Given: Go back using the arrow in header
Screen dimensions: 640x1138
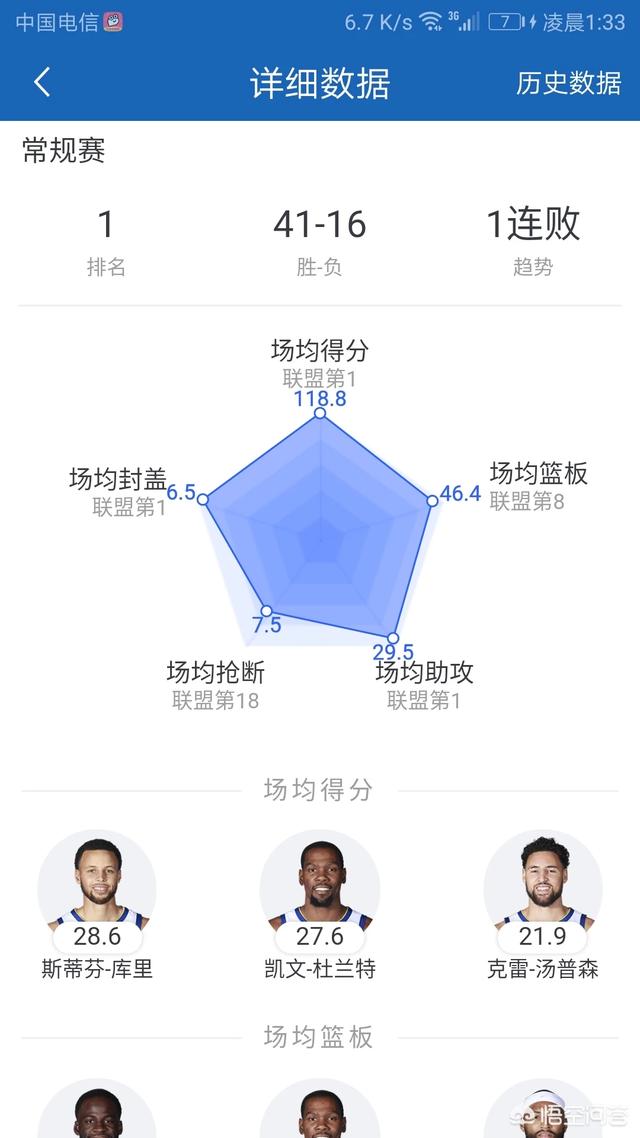Looking at the screenshot, I should 42,83.
